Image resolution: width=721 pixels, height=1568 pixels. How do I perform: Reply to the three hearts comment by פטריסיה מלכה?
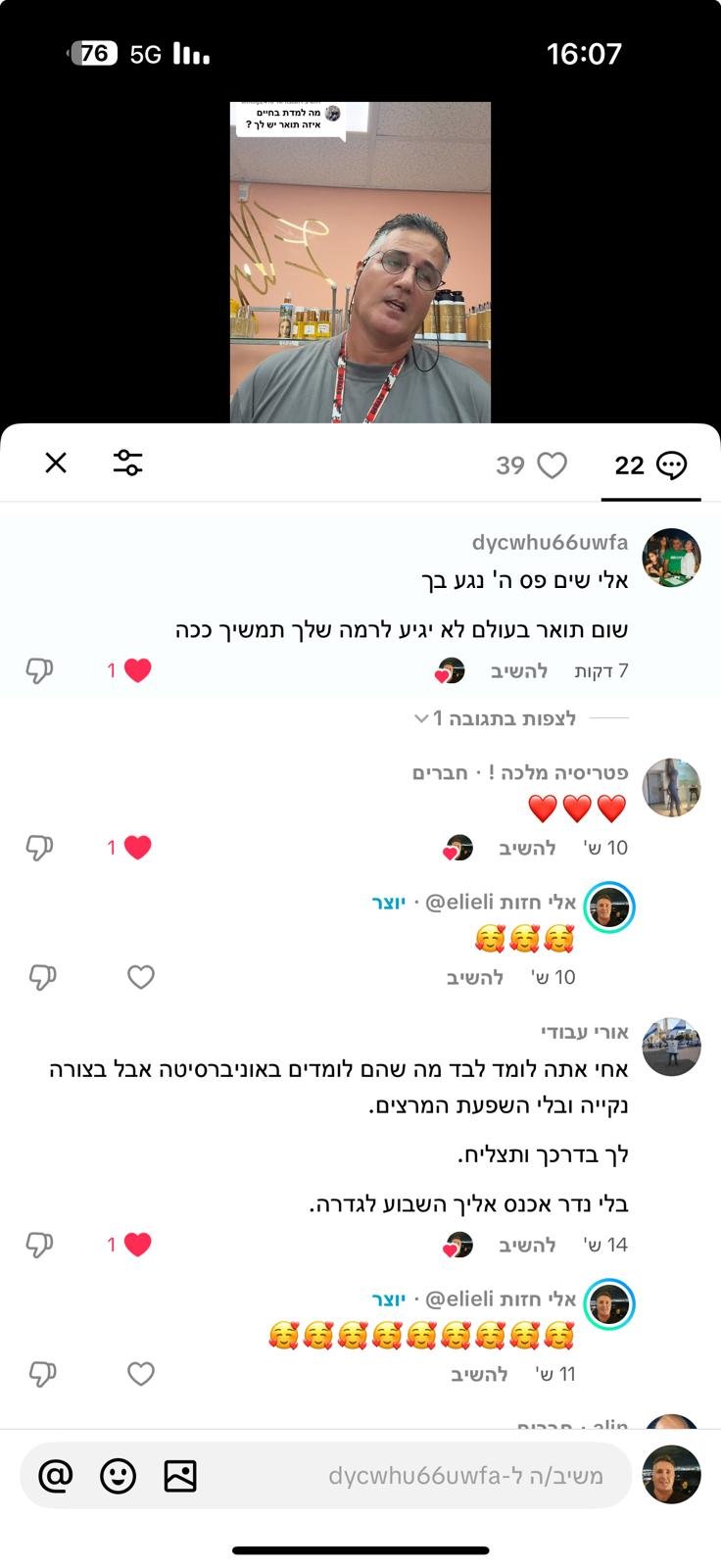coord(527,848)
